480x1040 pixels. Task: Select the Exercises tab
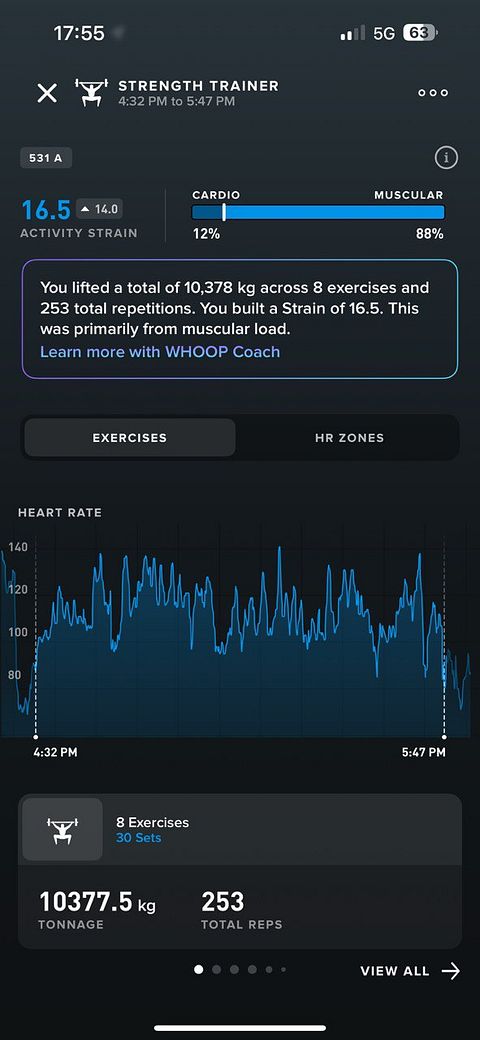(x=130, y=438)
